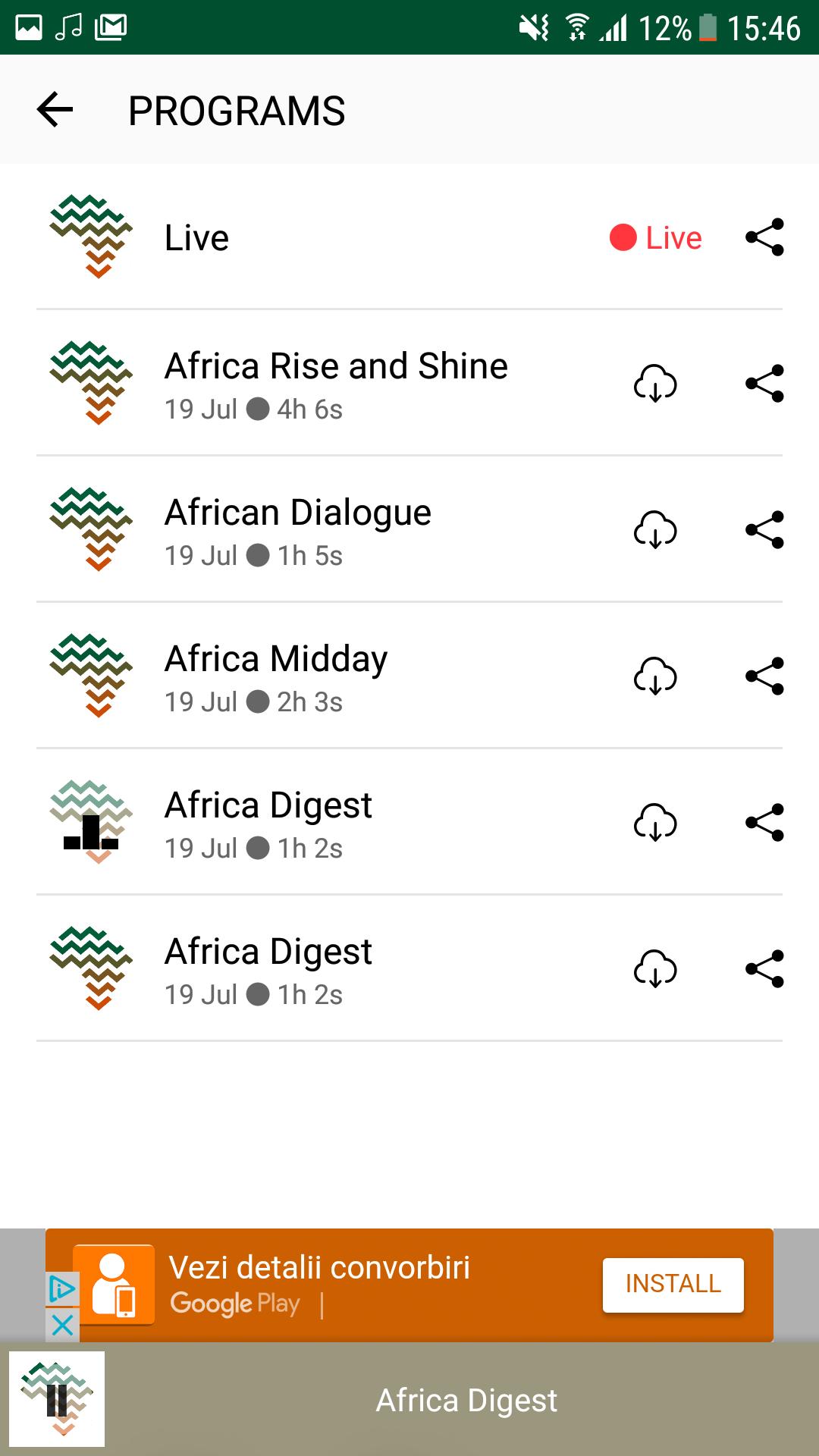Close the ad banner
The image size is (819, 1456).
pyautogui.click(x=62, y=1325)
